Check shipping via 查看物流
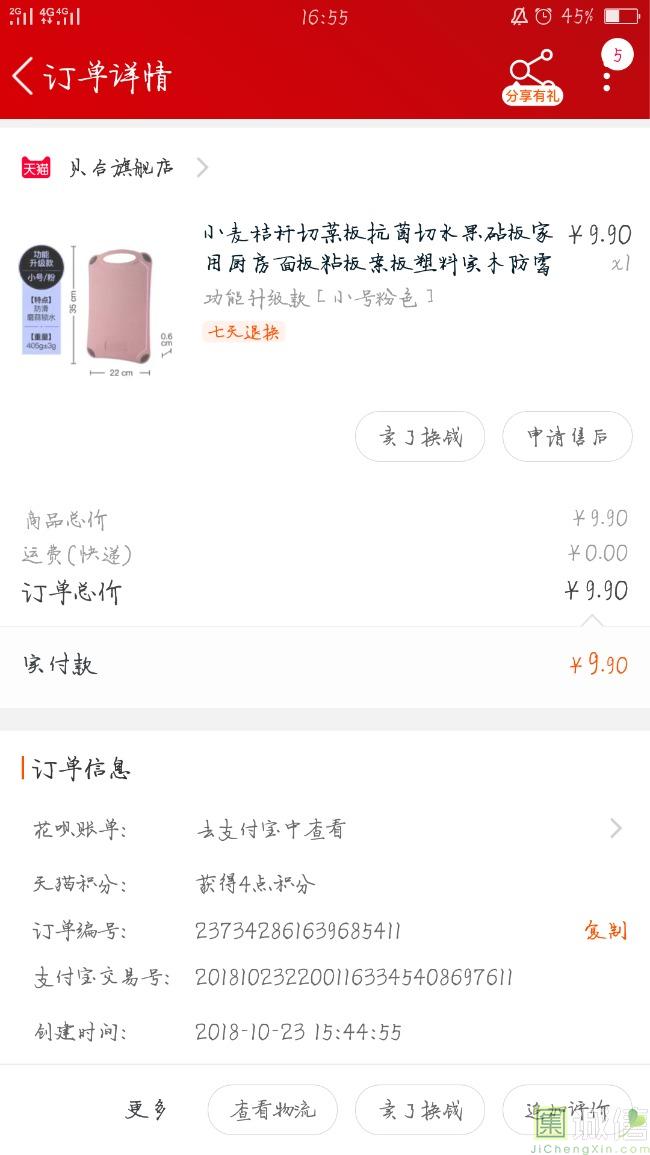The width and height of the screenshot is (650, 1155). (x=272, y=1110)
